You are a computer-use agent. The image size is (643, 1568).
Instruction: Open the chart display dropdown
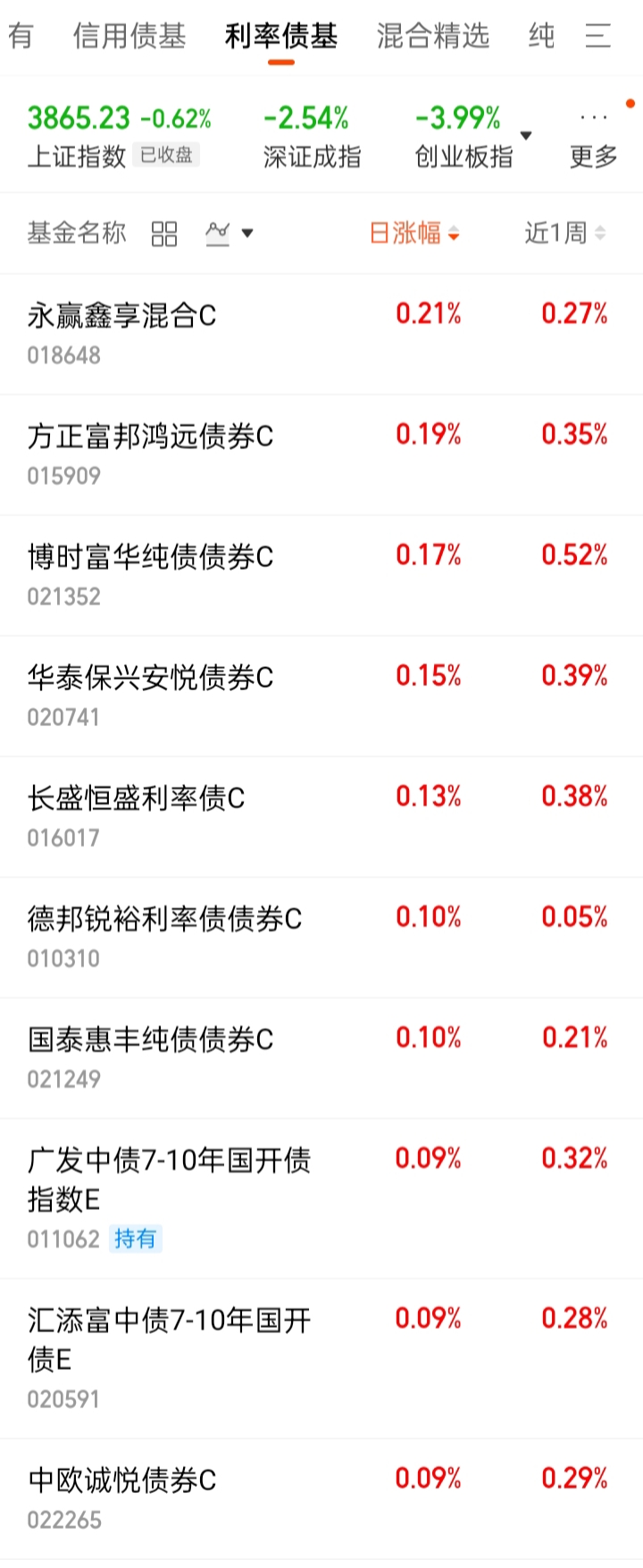(x=230, y=234)
